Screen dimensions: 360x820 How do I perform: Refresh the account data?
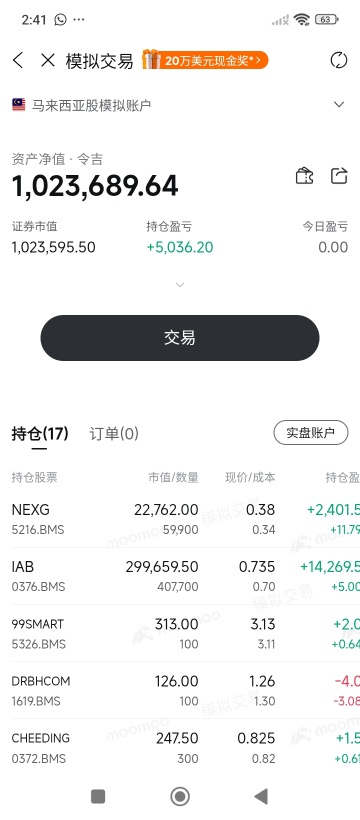coord(339,61)
